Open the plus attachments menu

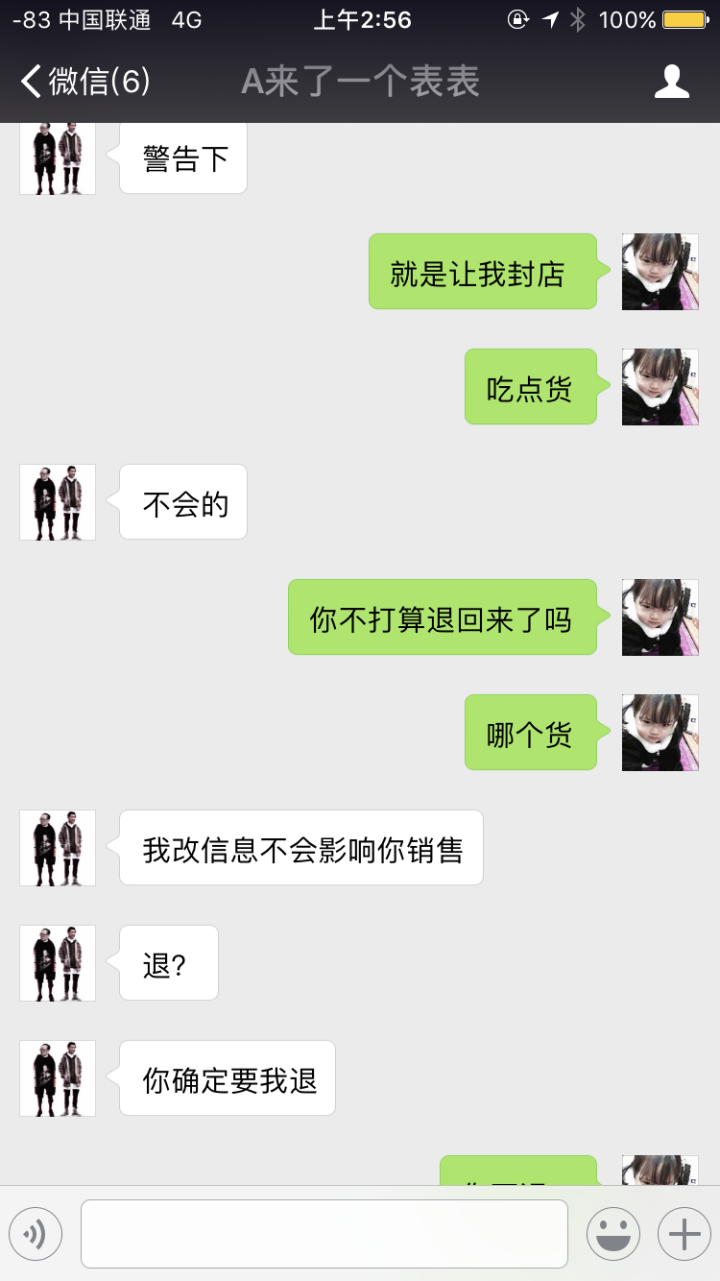click(x=684, y=1234)
